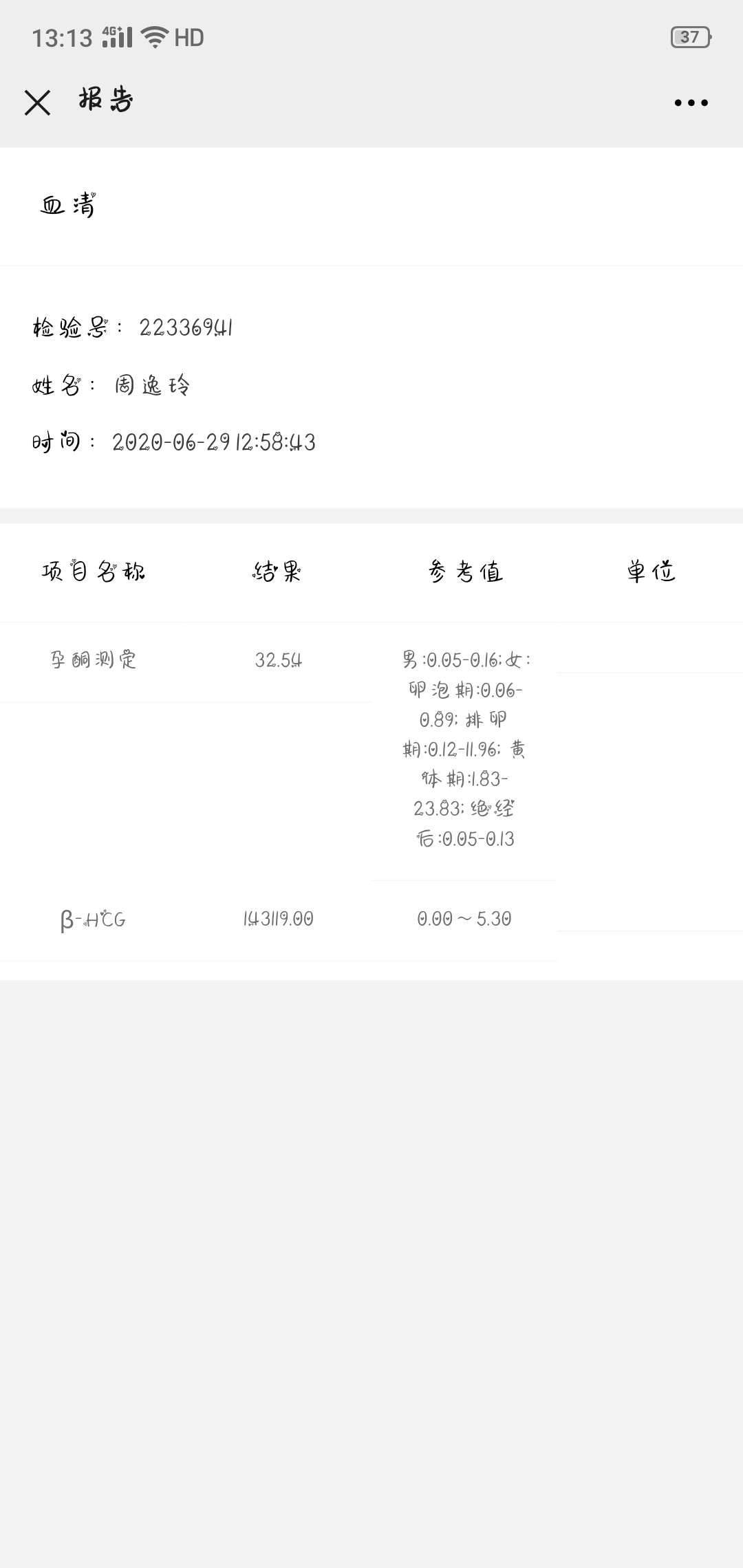Close the report with the X icon
743x1568 pixels.
[x=38, y=103]
